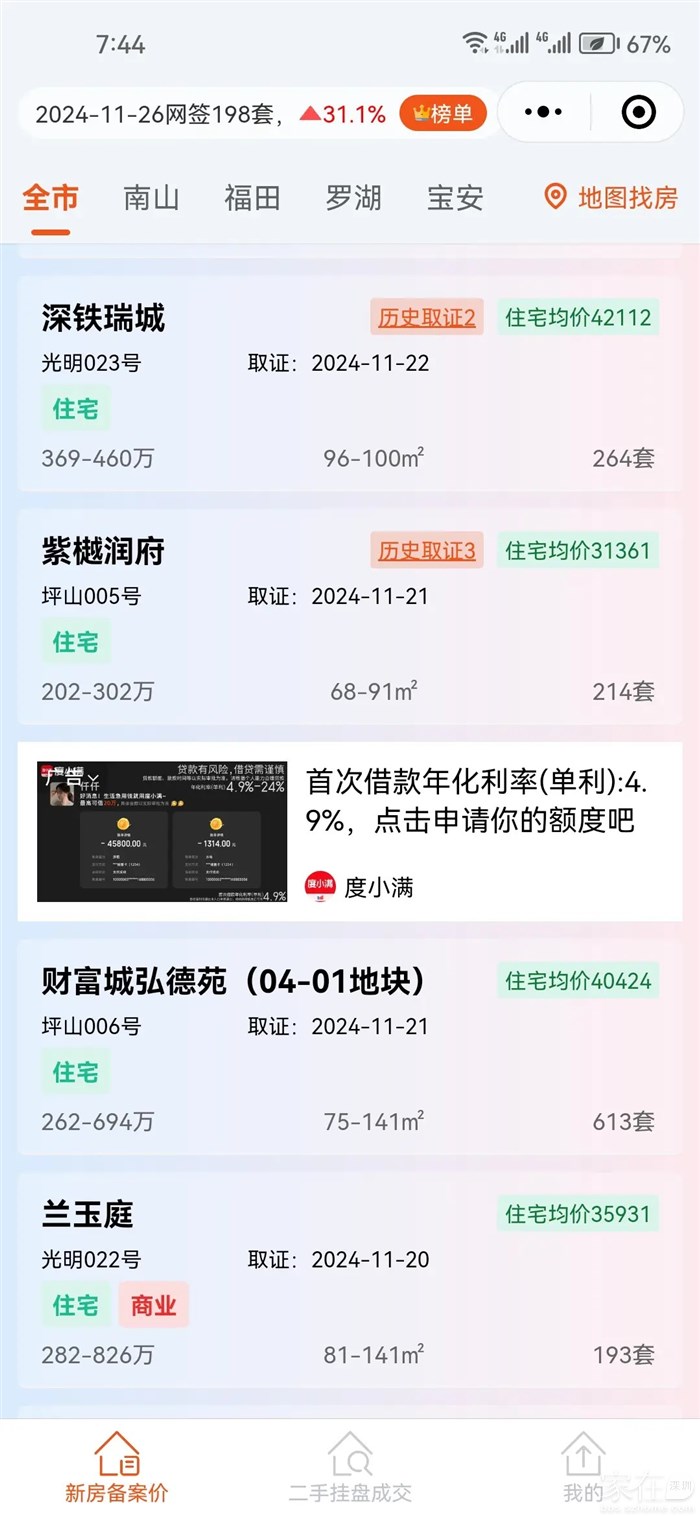Switch to the 二手挂盘成交 tab
Image resolution: width=700 pixels, height=1516 pixels.
click(x=350, y=1468)
